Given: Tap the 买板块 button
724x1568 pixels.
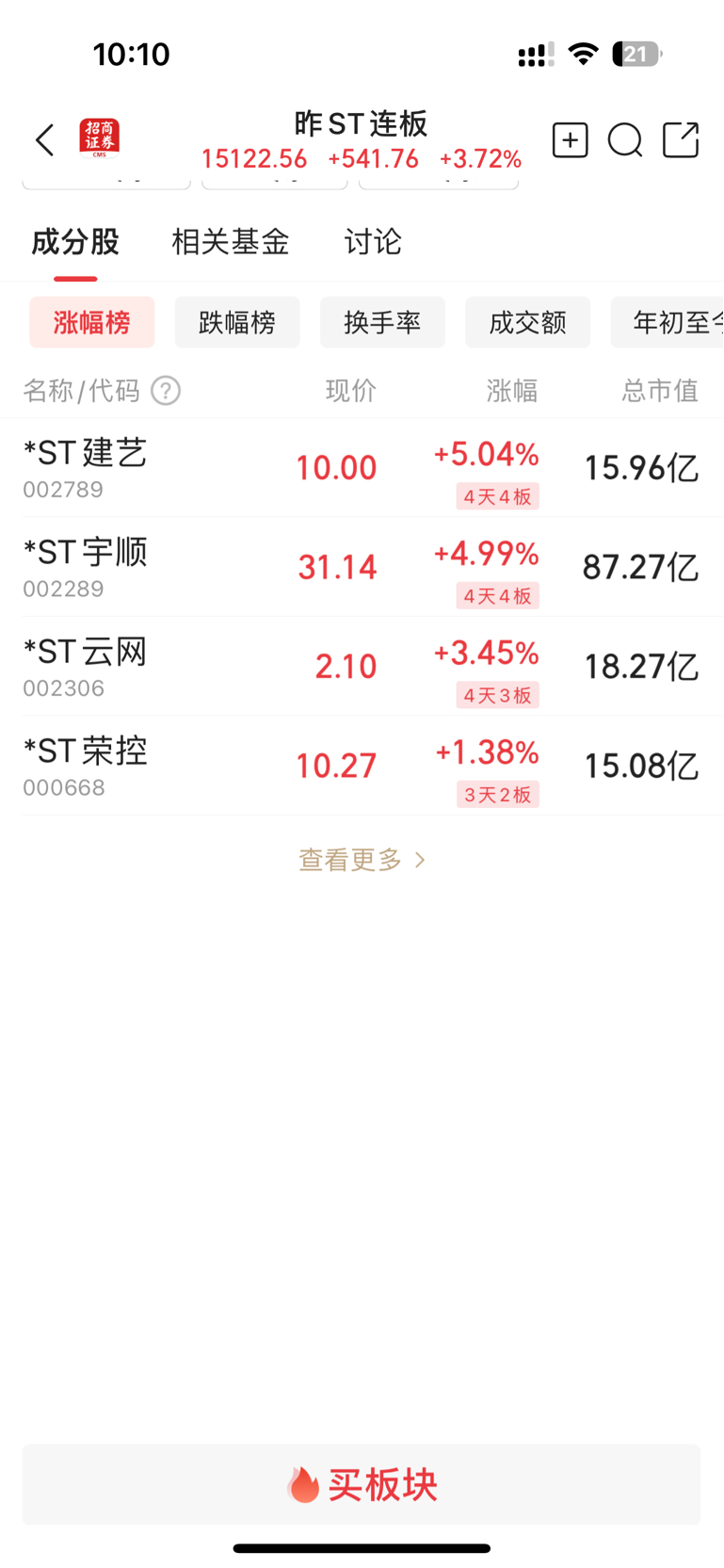Looking at the screenshot, I should pos(362,1484).
